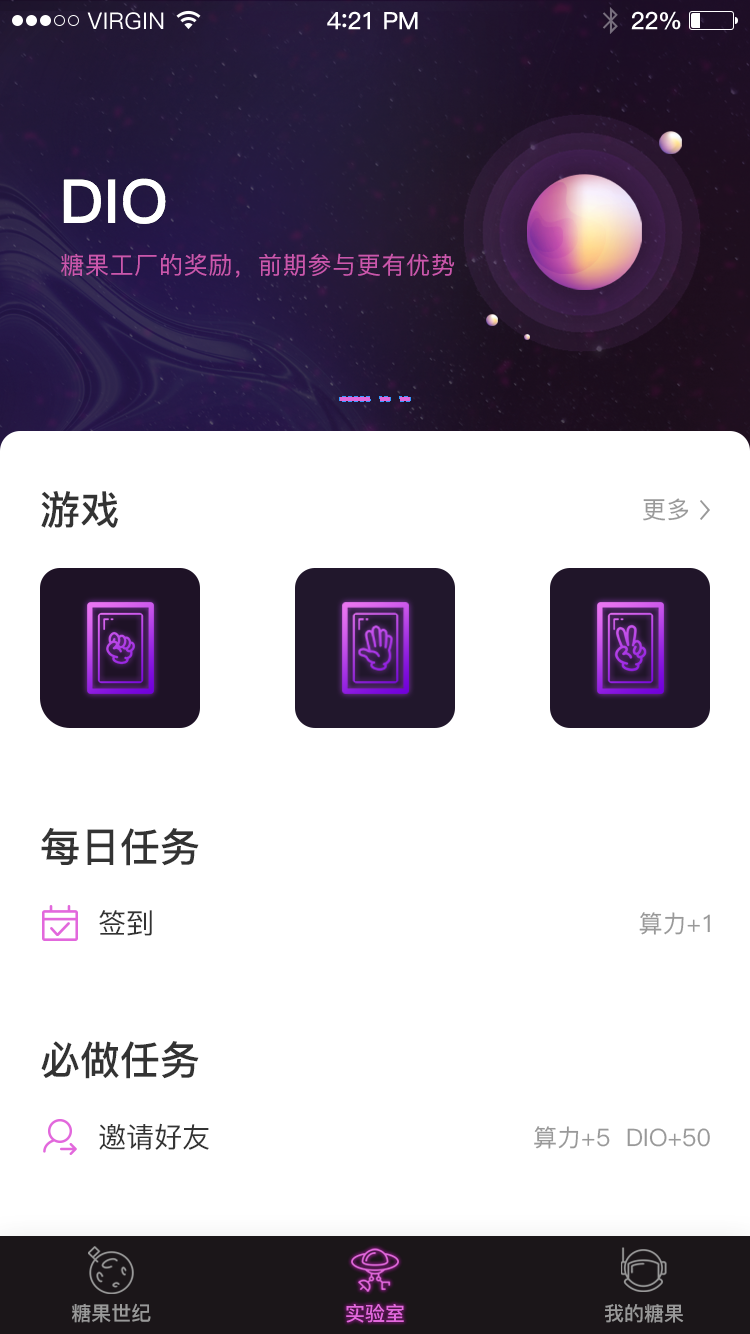Viewport: 750px width, 1334px height.
Task: Switch to the 糖果世纪 tab
Action: (x=110, y=1285)
